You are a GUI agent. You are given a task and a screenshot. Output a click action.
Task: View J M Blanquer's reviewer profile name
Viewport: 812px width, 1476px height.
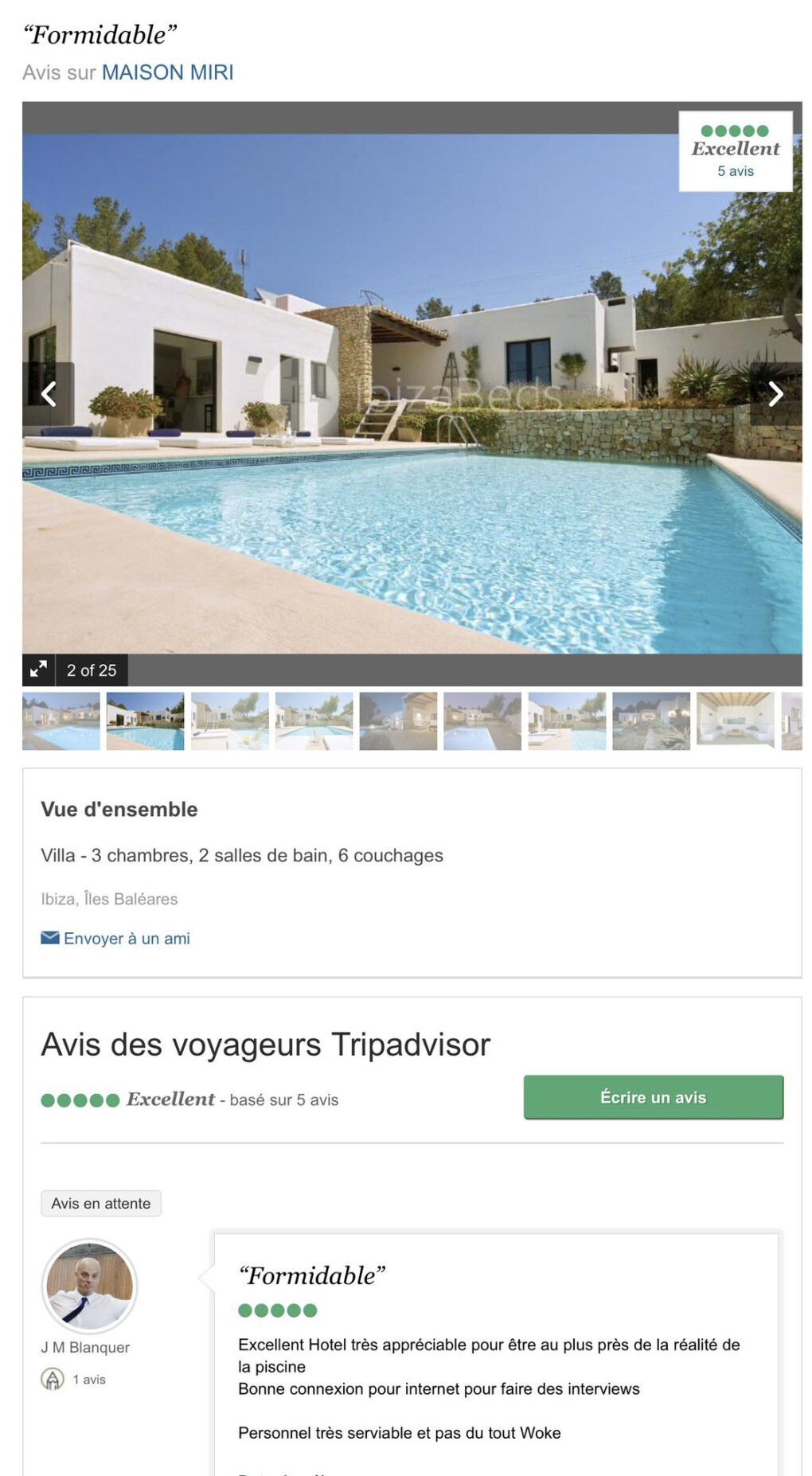pos(85,1347)
